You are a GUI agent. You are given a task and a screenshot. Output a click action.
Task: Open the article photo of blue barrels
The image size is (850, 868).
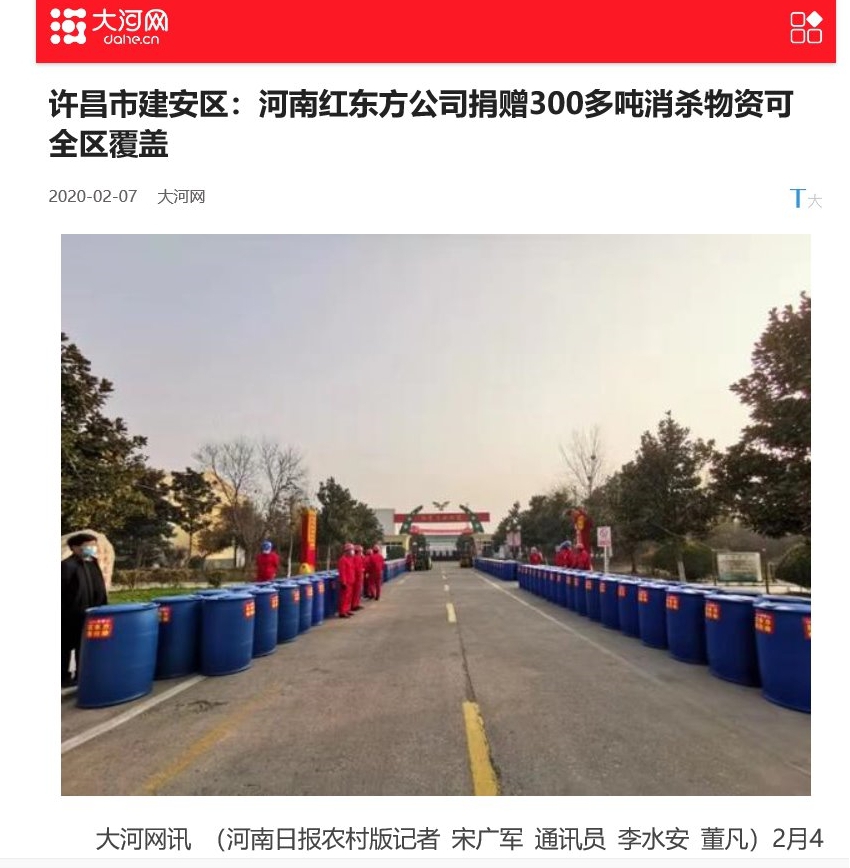436,514
